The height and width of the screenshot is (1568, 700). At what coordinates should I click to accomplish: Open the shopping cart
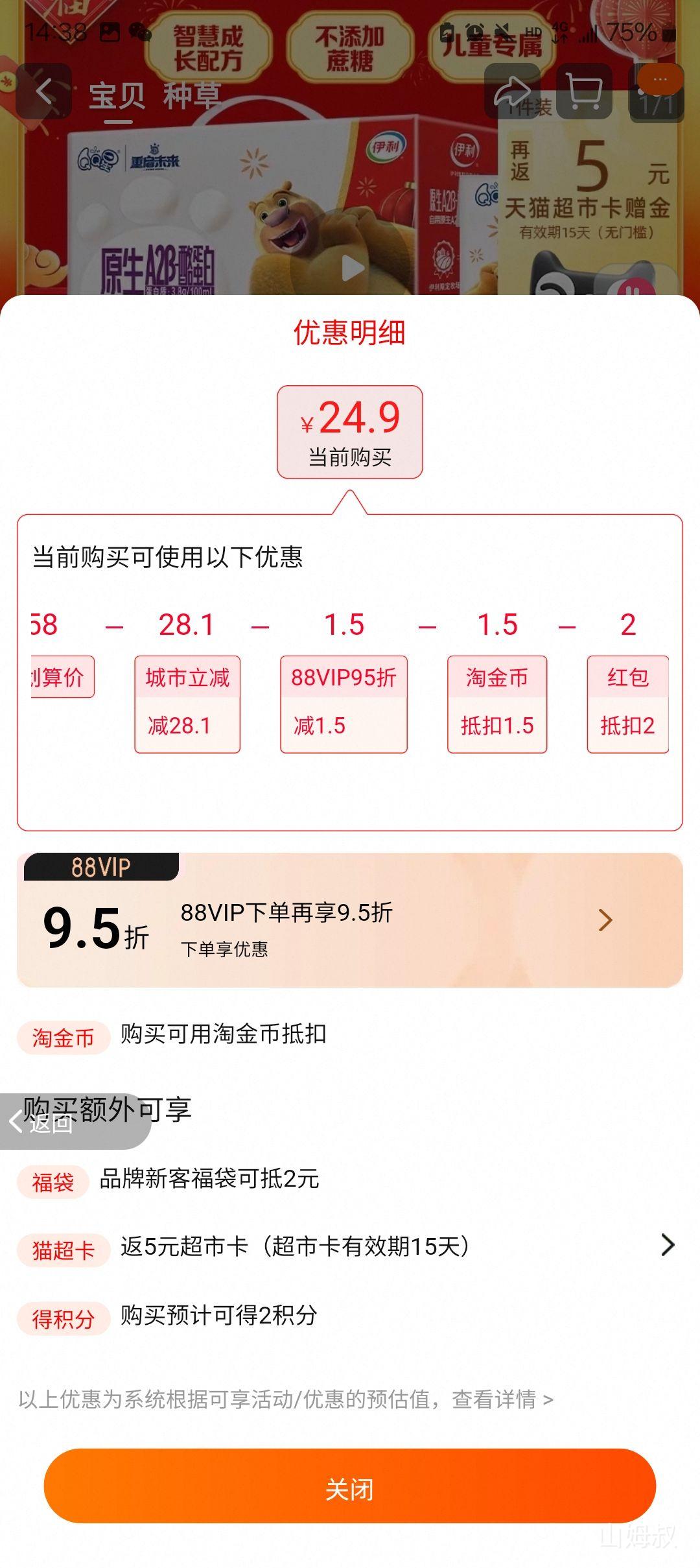[583, 91]
